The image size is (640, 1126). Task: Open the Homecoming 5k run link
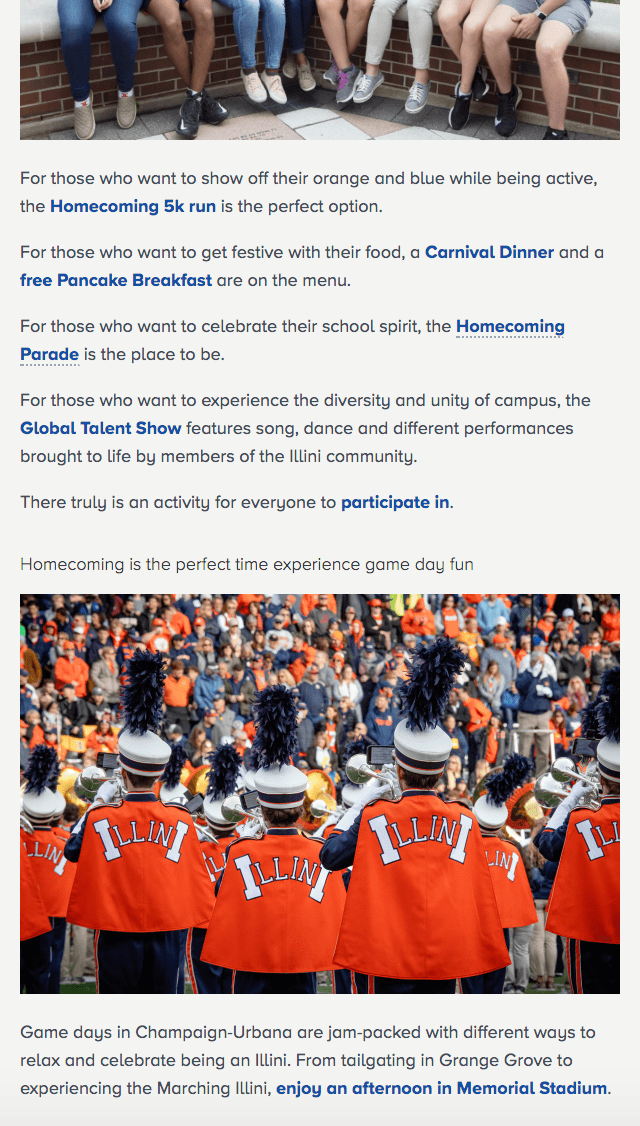133,207
